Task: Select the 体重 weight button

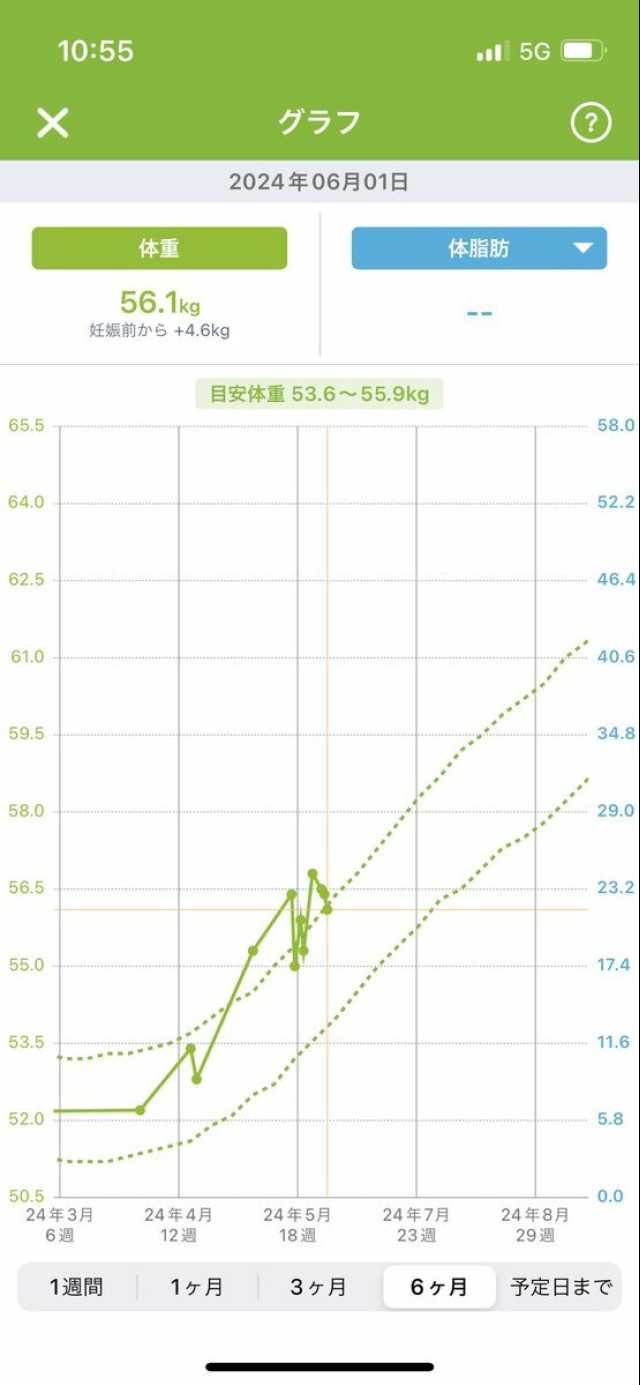Action: 160,248
